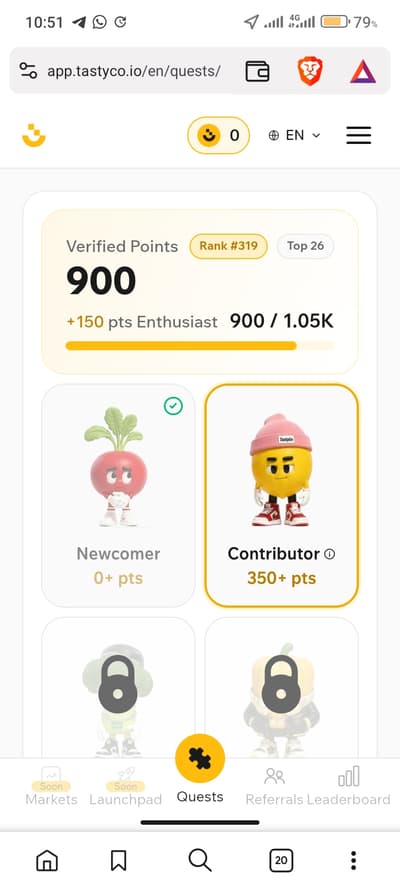Select the Contributor tier card
This screenshot has height=888, width=400.
tap(282, 496)
